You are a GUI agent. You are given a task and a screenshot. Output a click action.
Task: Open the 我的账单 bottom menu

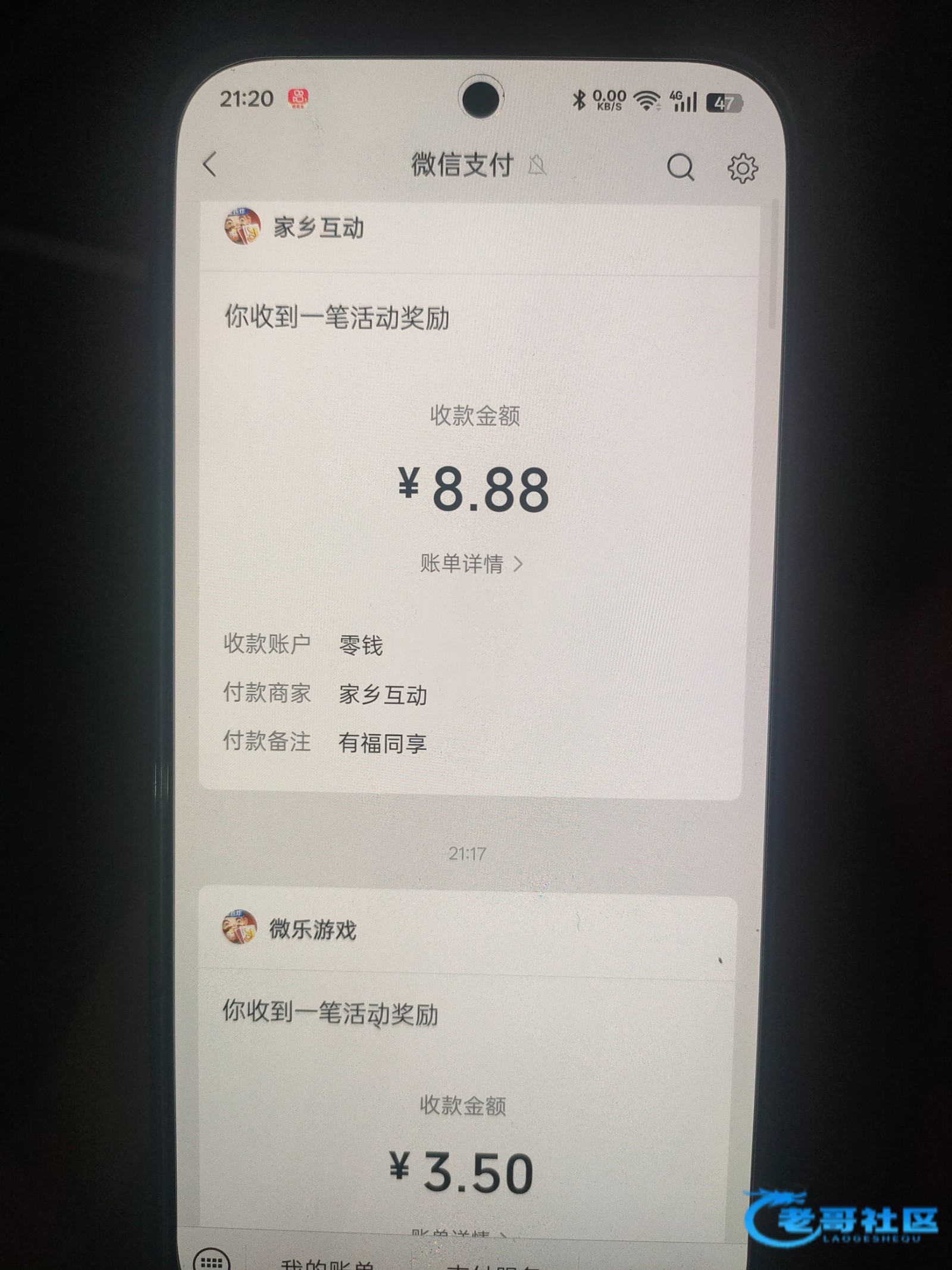[327, 1262]
